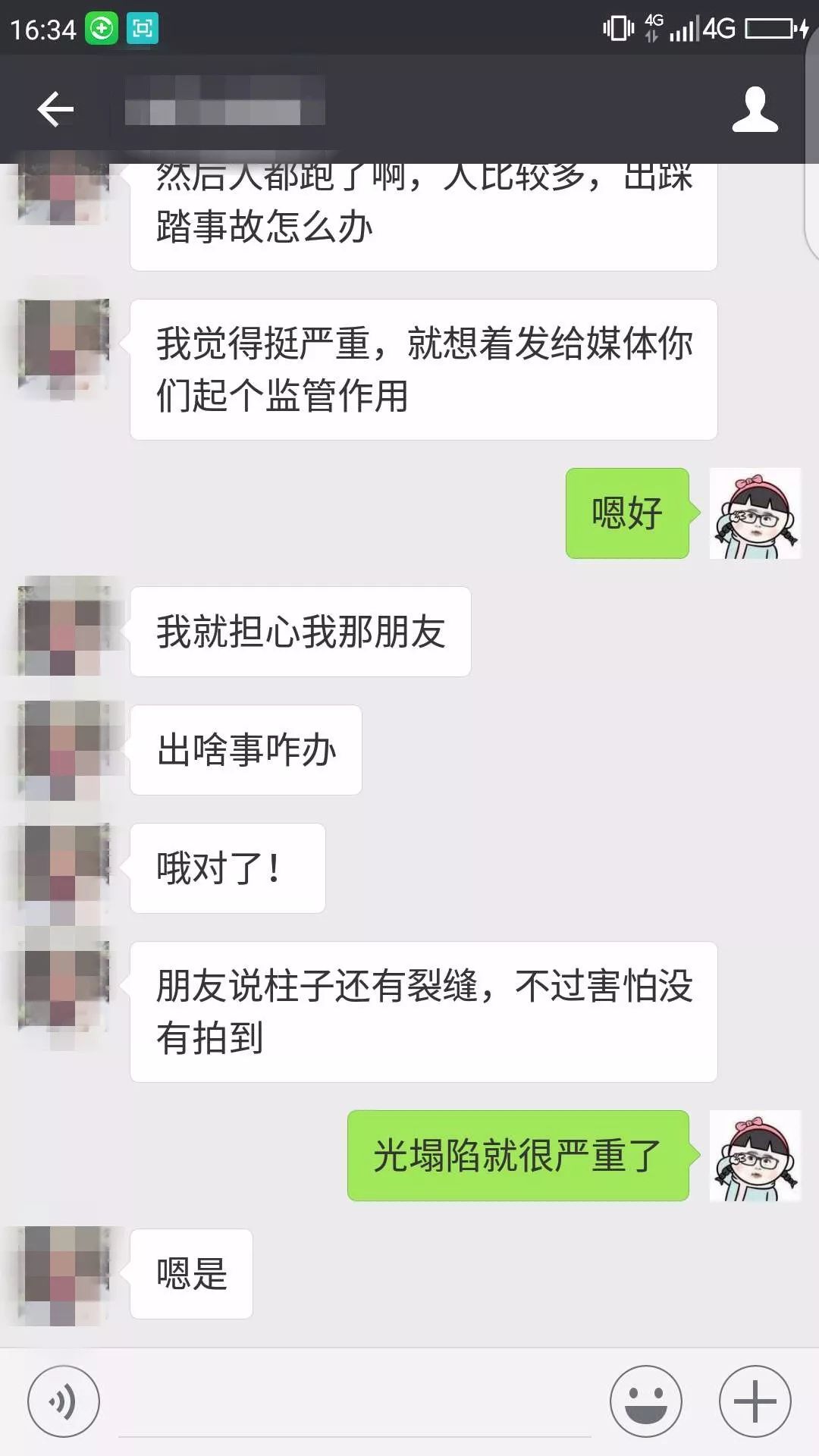819x1456 pixels.
Task: Tap the message text input field
Action: (x=355, y=1403)
